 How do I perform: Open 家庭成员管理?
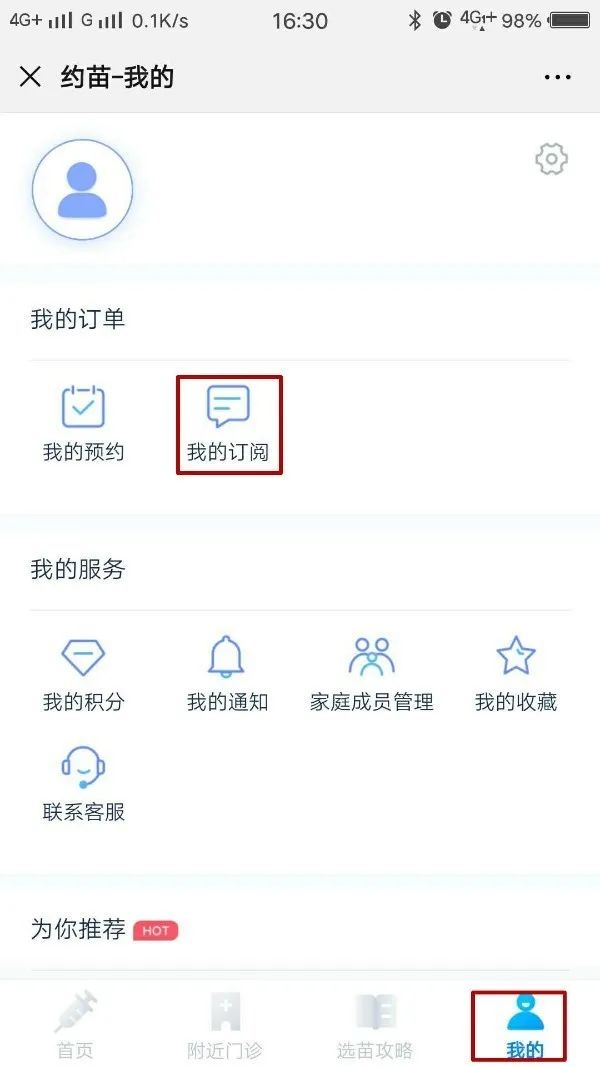(371, 674)
